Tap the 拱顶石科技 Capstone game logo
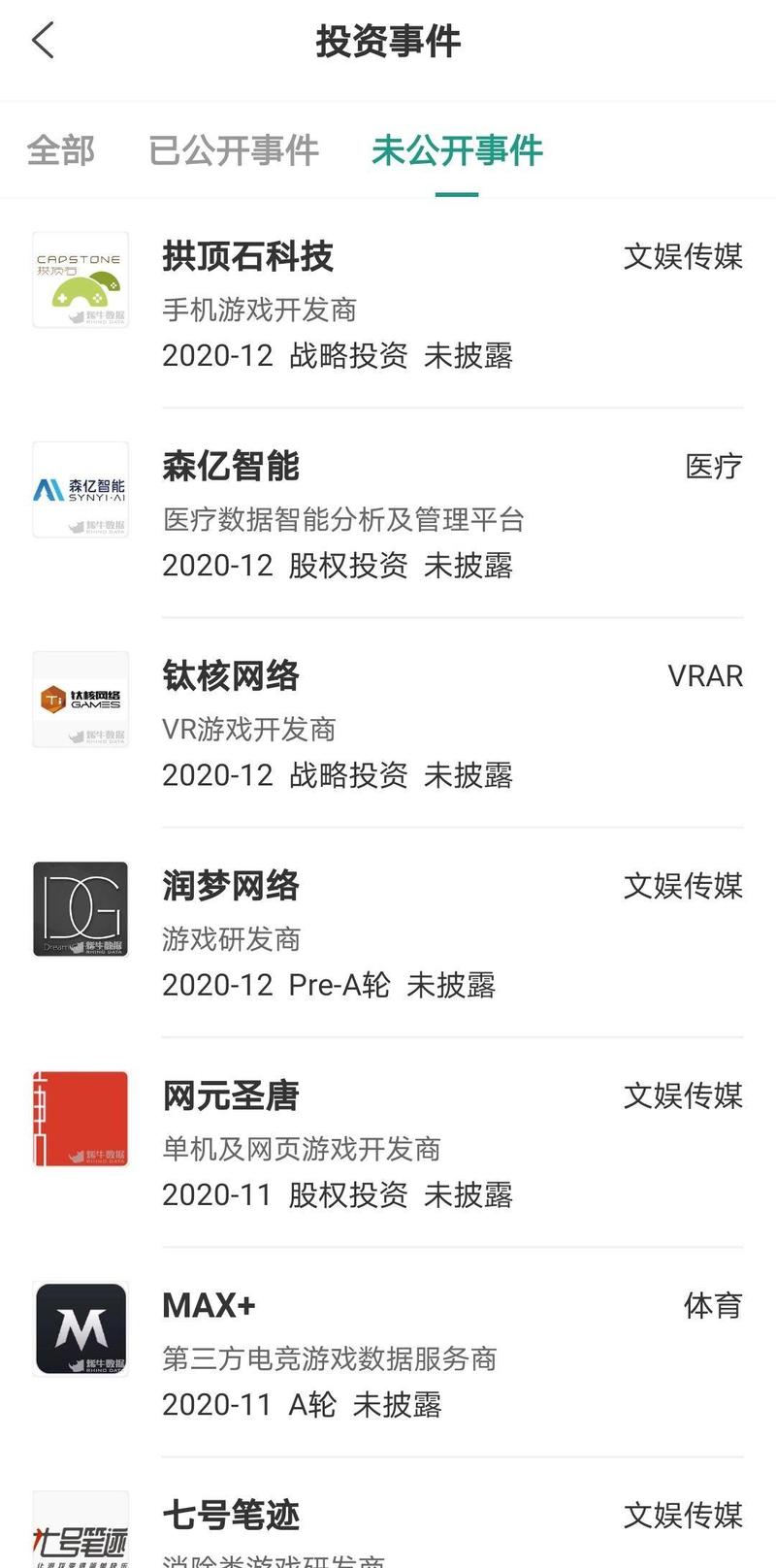Image resolution: width=776 pixels, height=1568 pixels. point(81,280)
